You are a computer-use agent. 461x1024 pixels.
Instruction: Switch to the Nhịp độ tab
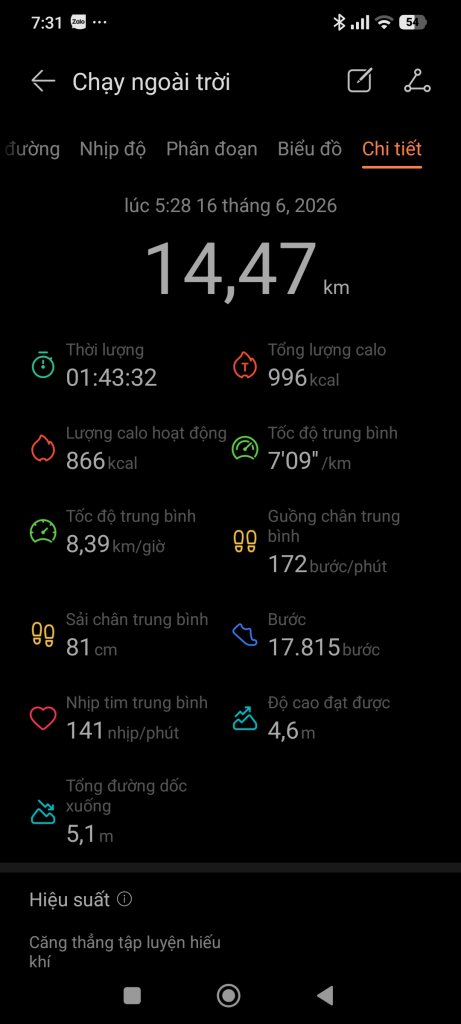point(113,149)
